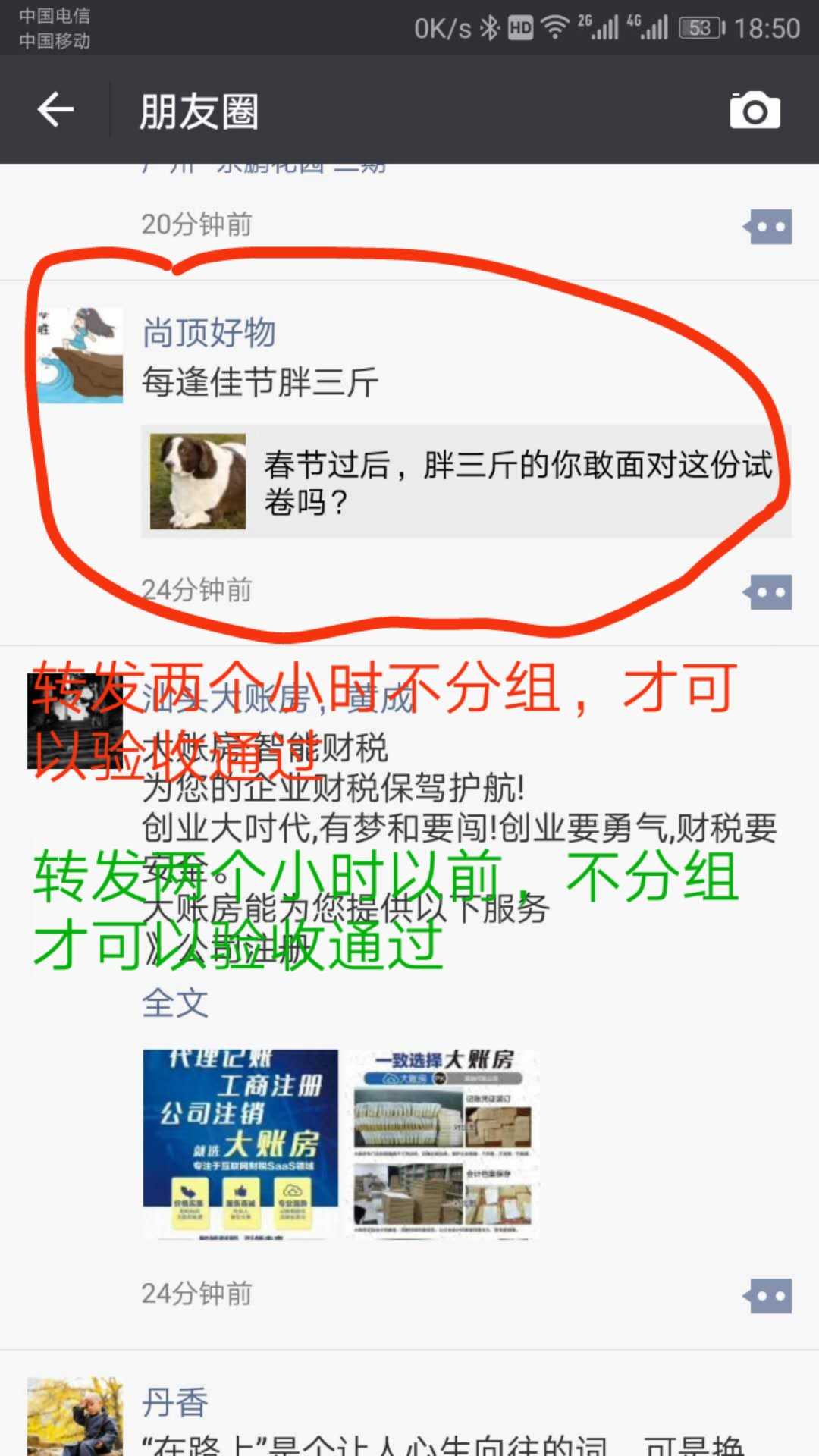Go back from Moments feed
Screen dimensions: 819x1456
point(56,111)
